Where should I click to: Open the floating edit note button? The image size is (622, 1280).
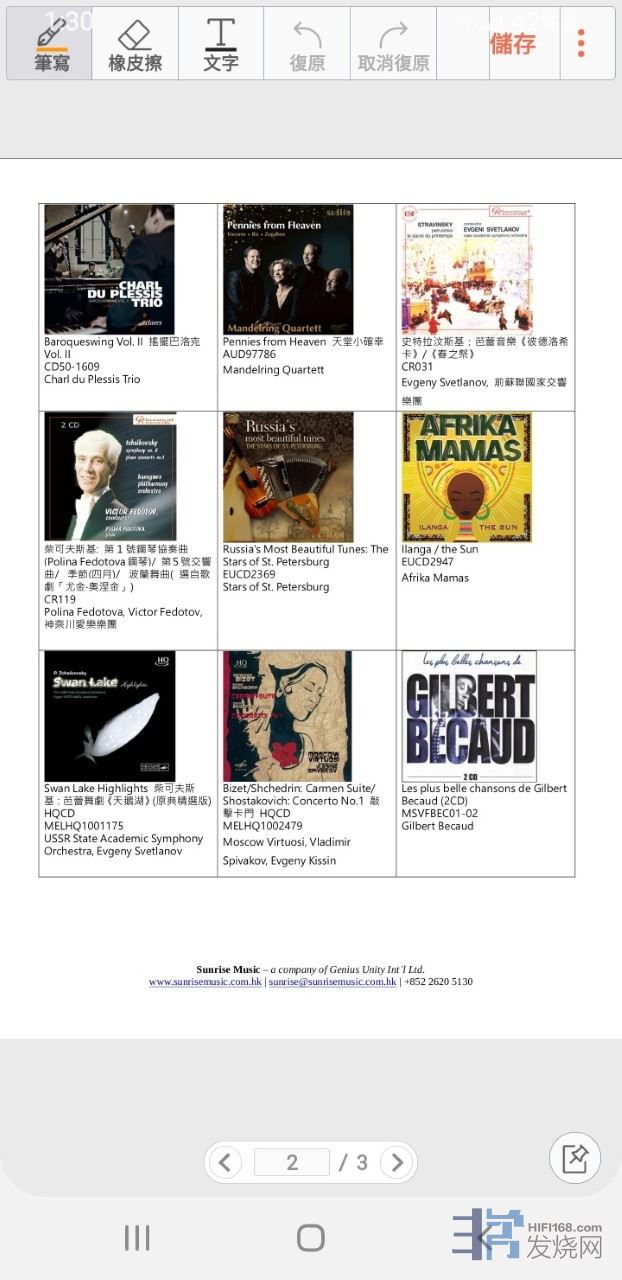click(x=575, y=1159)
